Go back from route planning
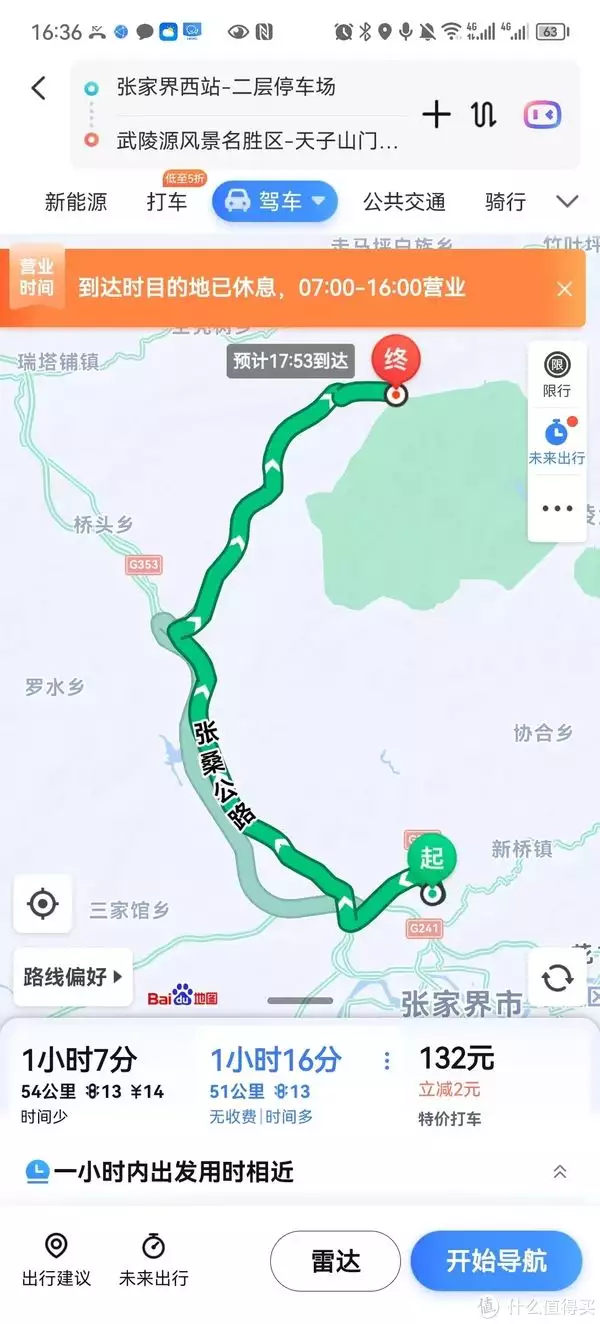 39,88
